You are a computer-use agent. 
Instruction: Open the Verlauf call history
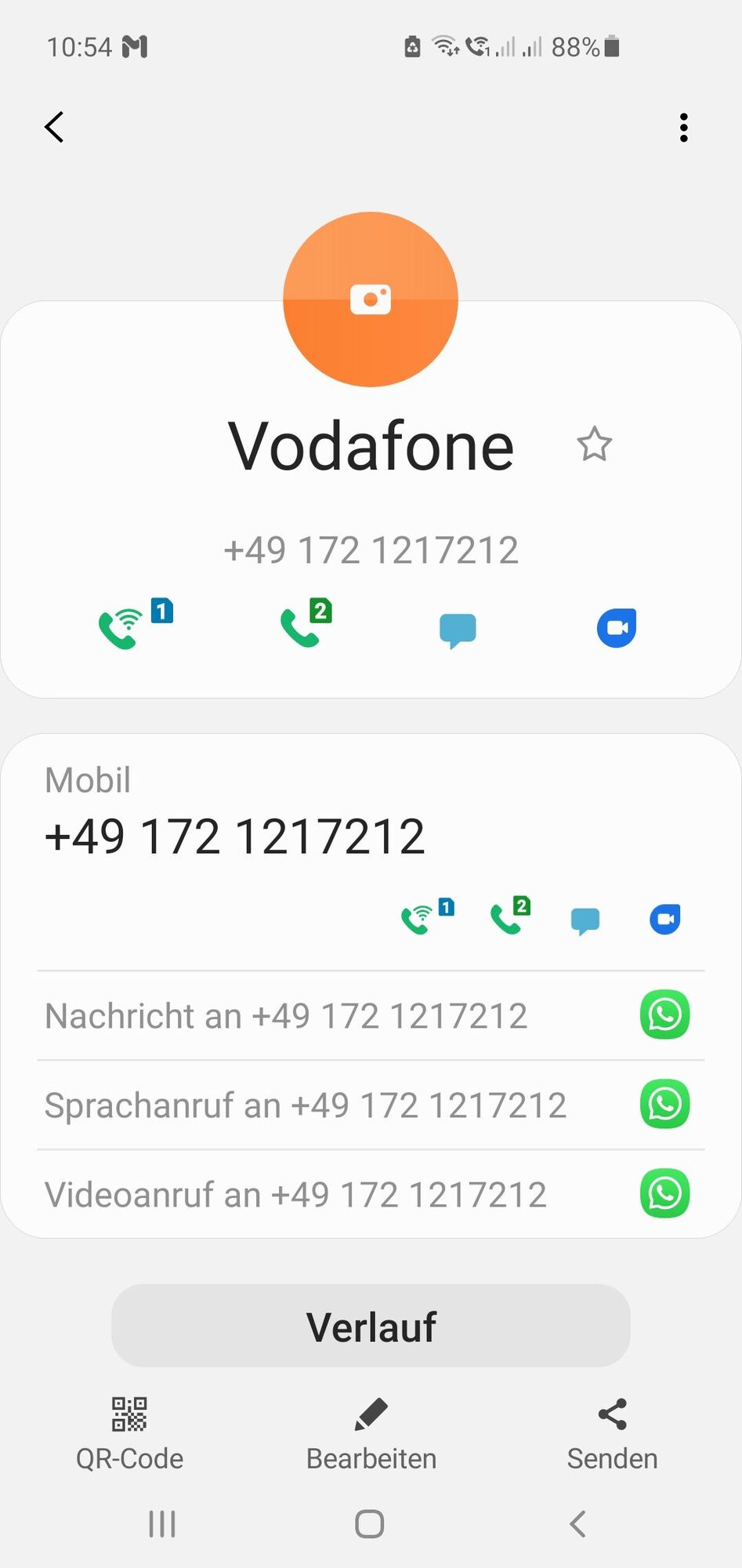[371, 1327]
